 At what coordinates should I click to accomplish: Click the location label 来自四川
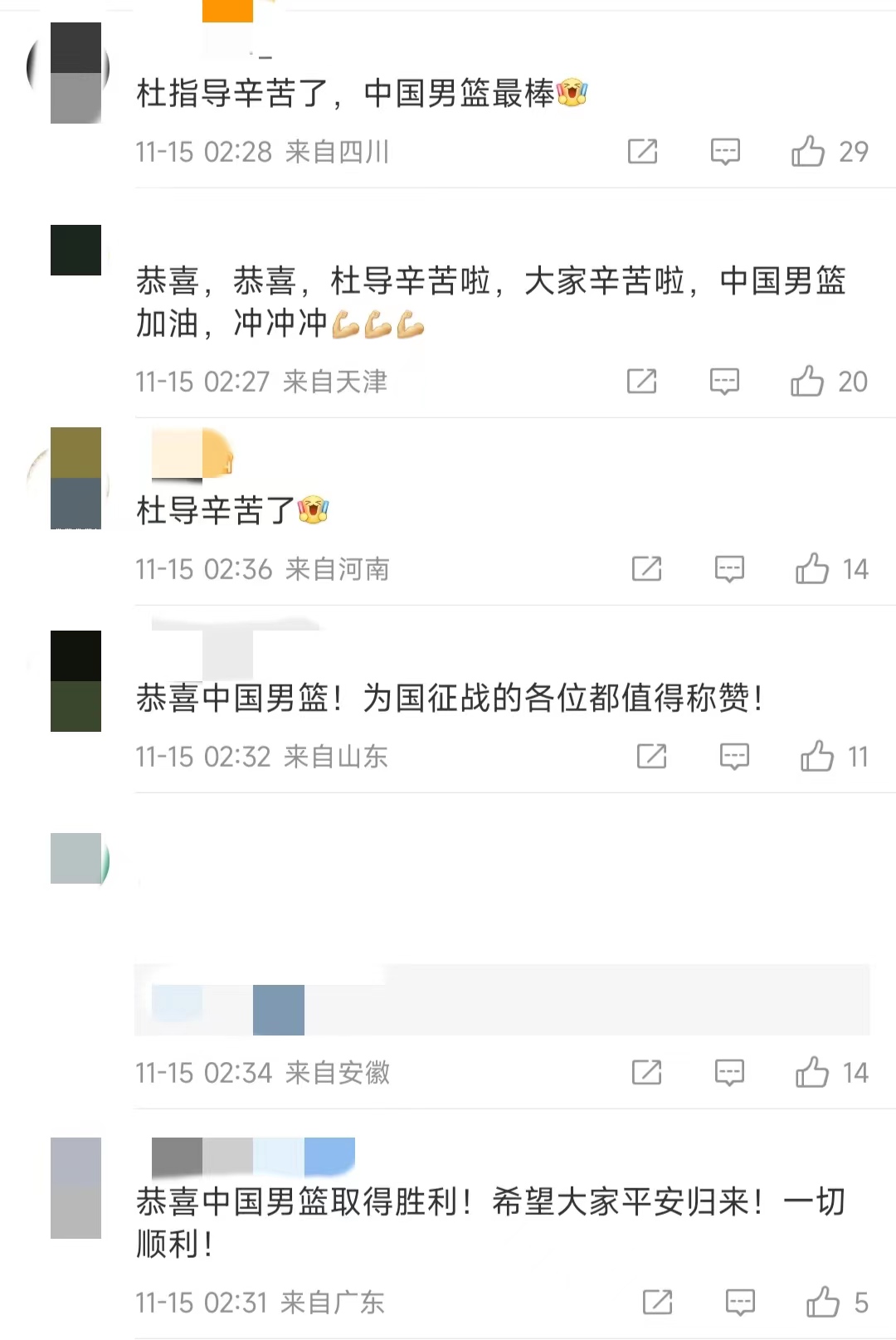tap(338, 152)
